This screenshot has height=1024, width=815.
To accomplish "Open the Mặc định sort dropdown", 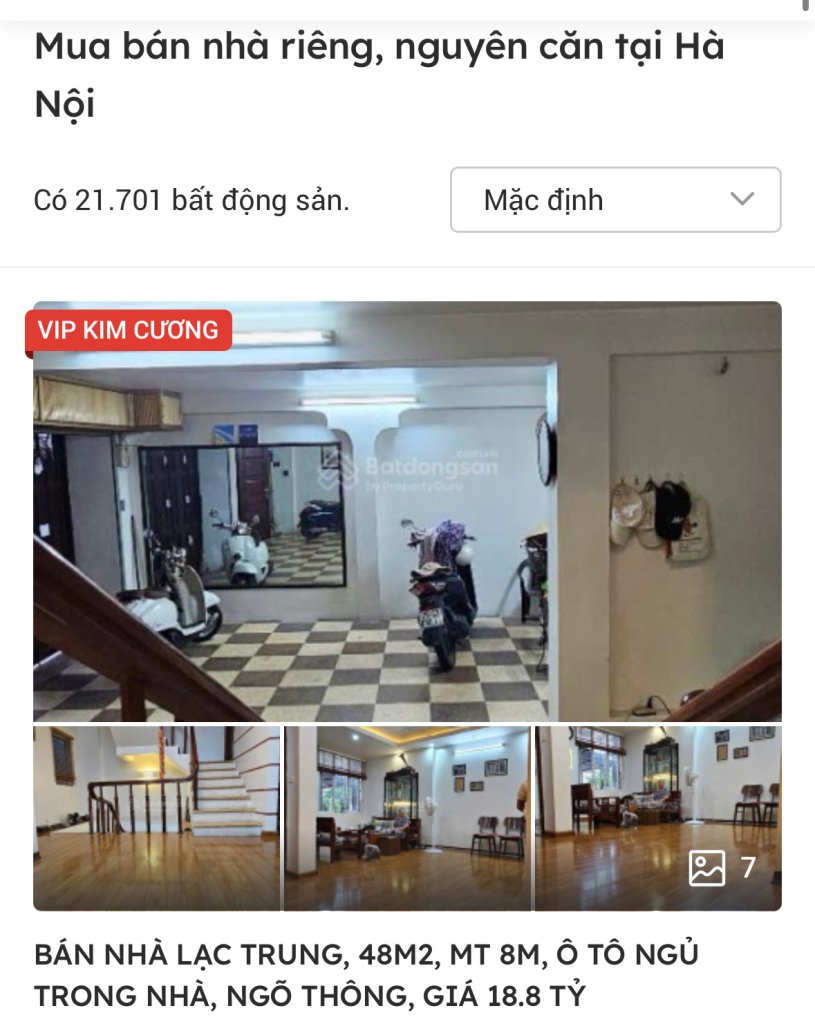I will 615,200.
